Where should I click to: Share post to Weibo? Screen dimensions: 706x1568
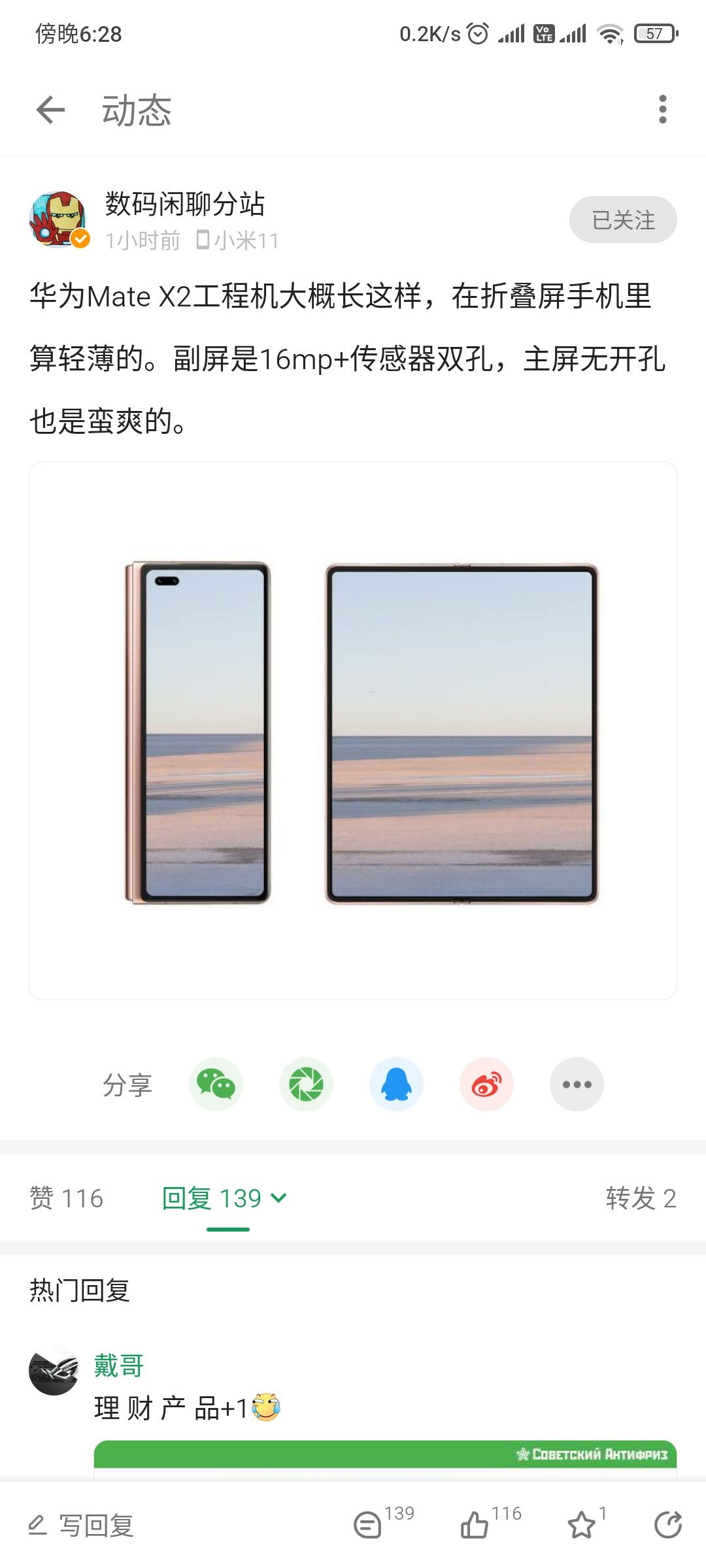(486, 1084)
